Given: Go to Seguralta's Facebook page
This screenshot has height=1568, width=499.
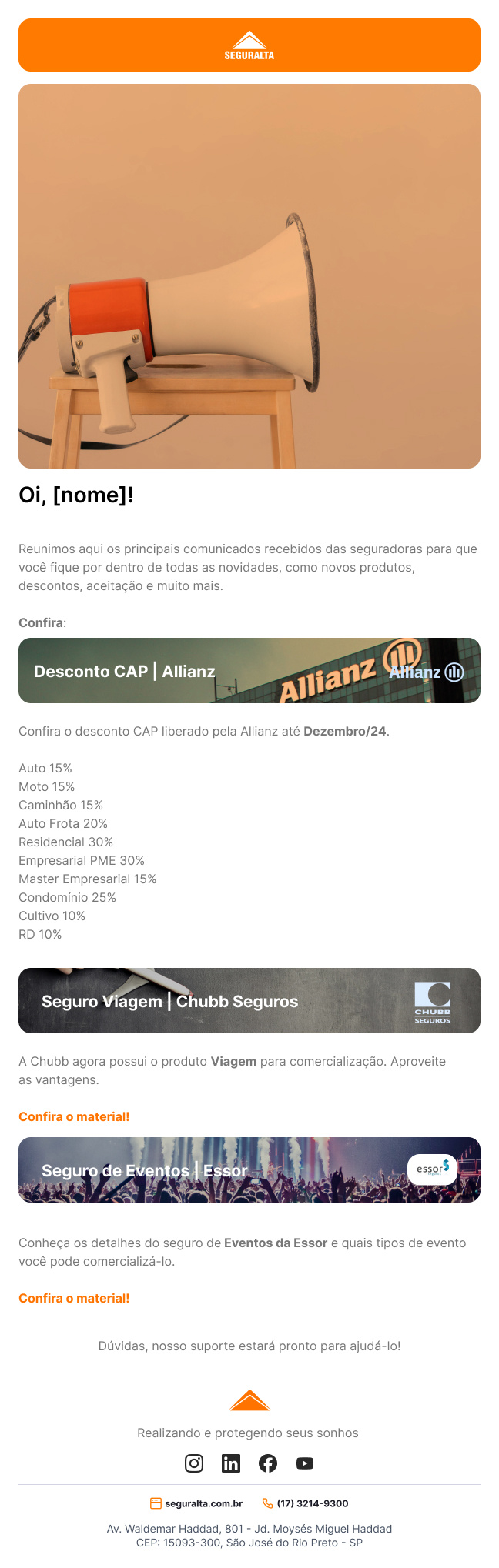Looking at the screenshot, I should (x=268, y=1463).
